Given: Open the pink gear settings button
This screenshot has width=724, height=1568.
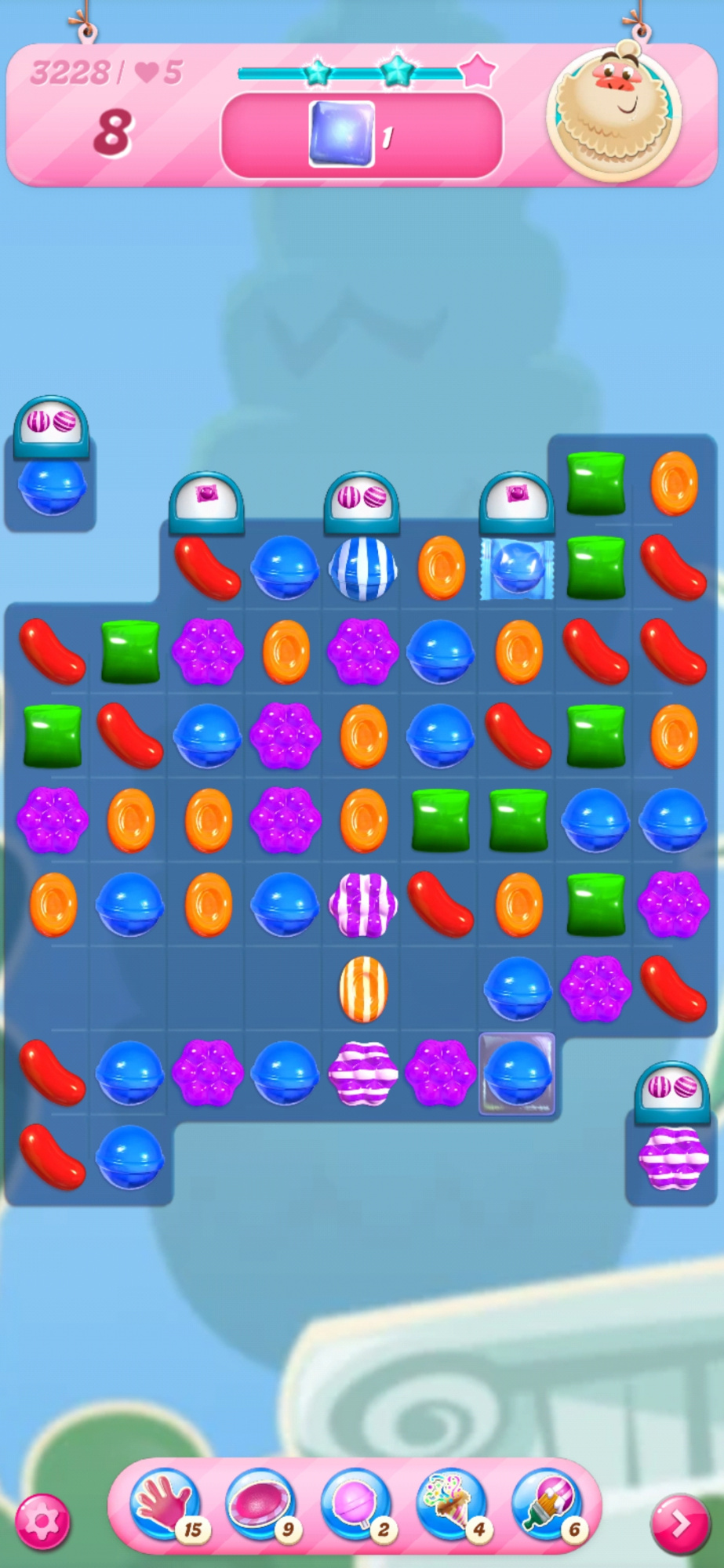Looking at the screenshot, I should pos(43,1522).
